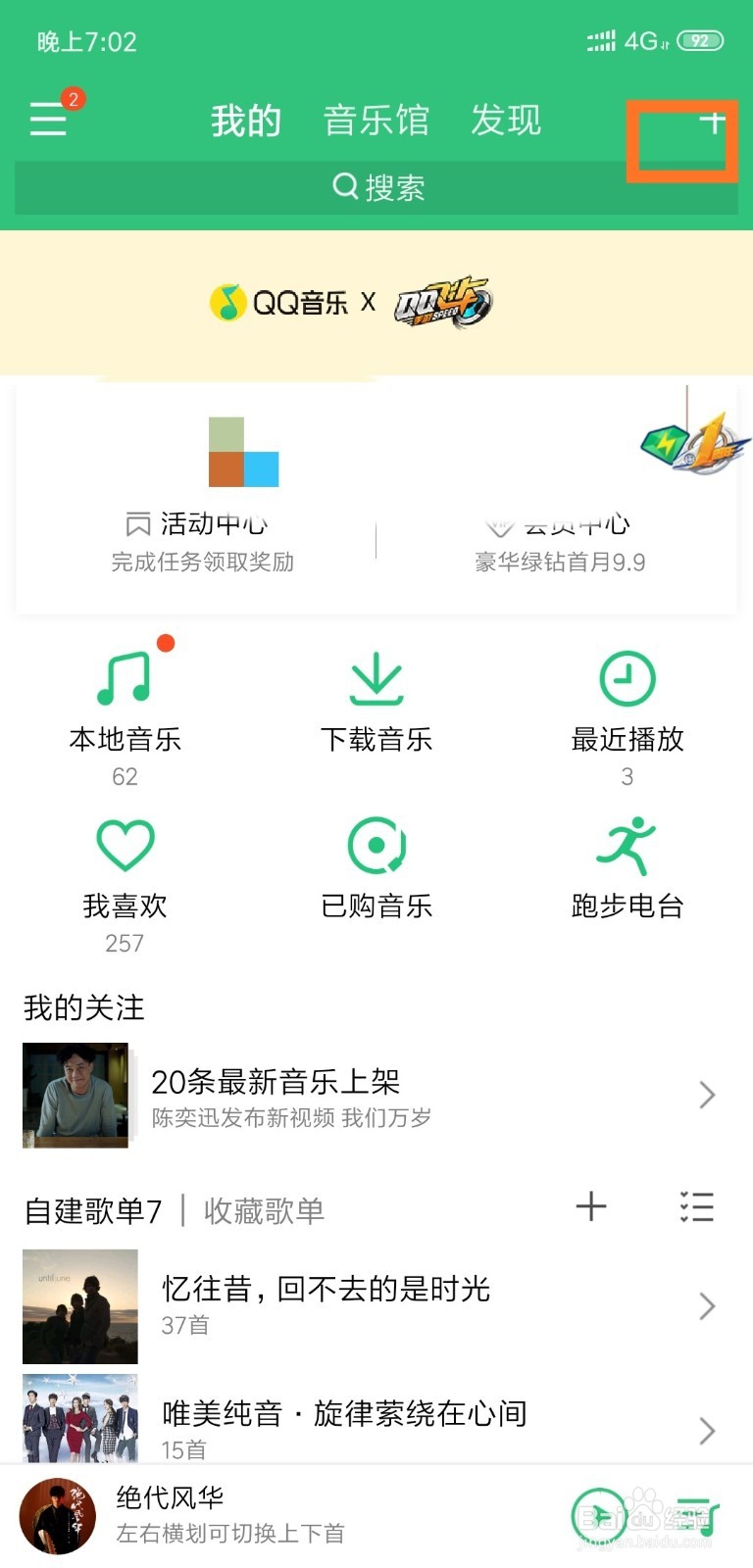Open playlist 忆往昔，回不去的是时光
Image resolution: width=753 pixels, height=1568 pixels.
click(x=376, y=1305)
